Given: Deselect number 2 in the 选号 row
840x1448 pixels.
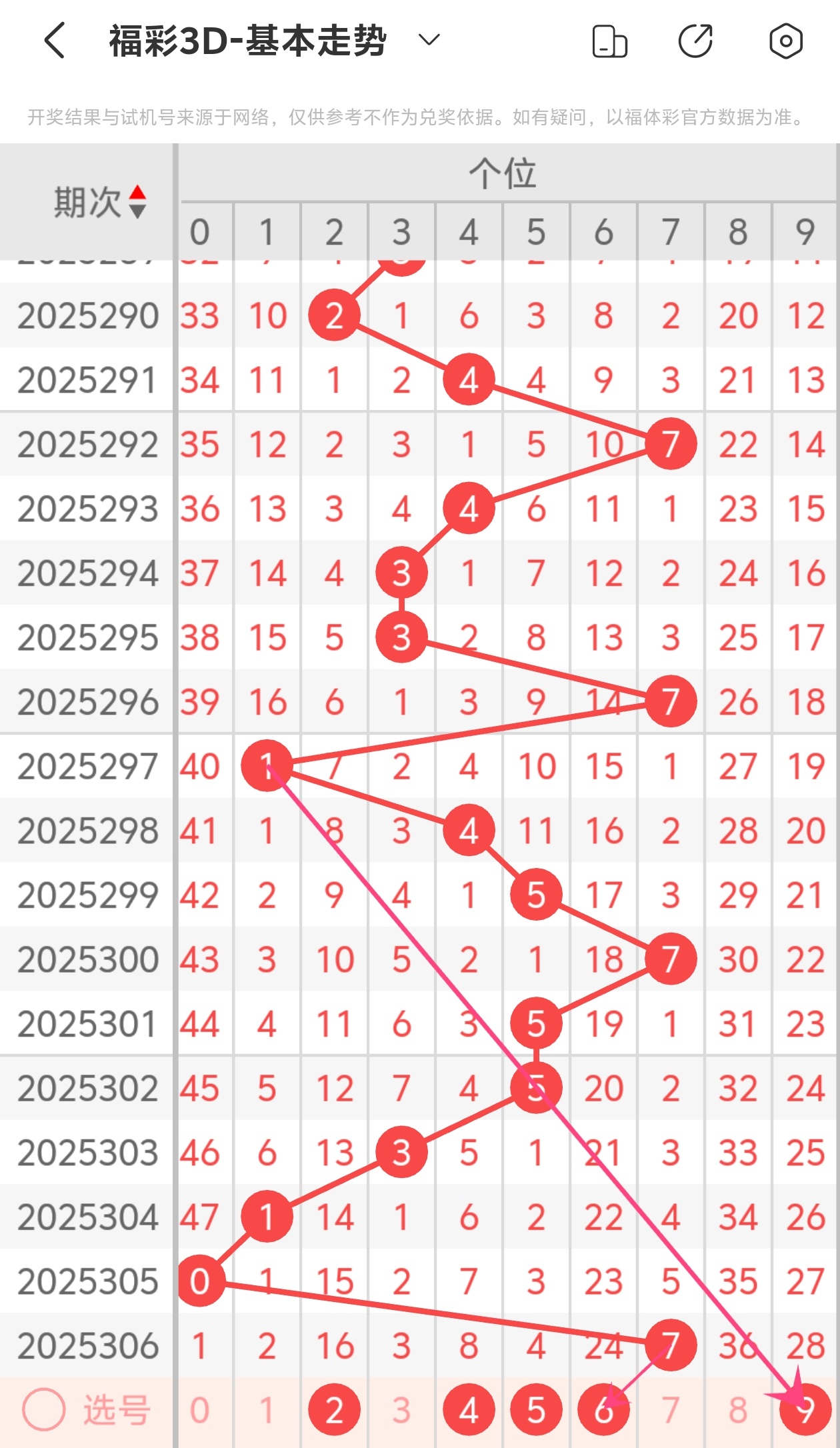Looking at the screenshot, I should 334,1410.
